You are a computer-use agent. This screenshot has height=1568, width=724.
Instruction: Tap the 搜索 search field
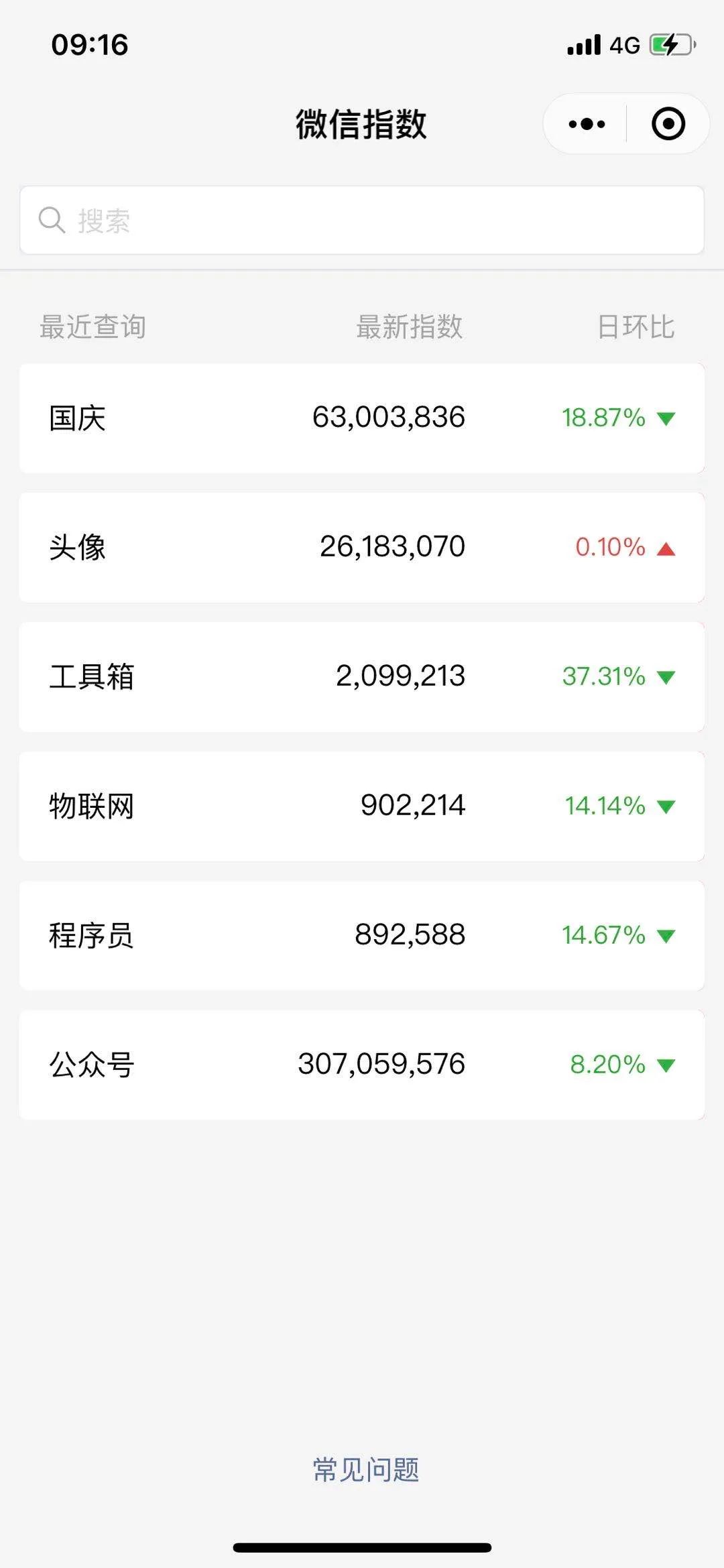click(x=362, y=221)
